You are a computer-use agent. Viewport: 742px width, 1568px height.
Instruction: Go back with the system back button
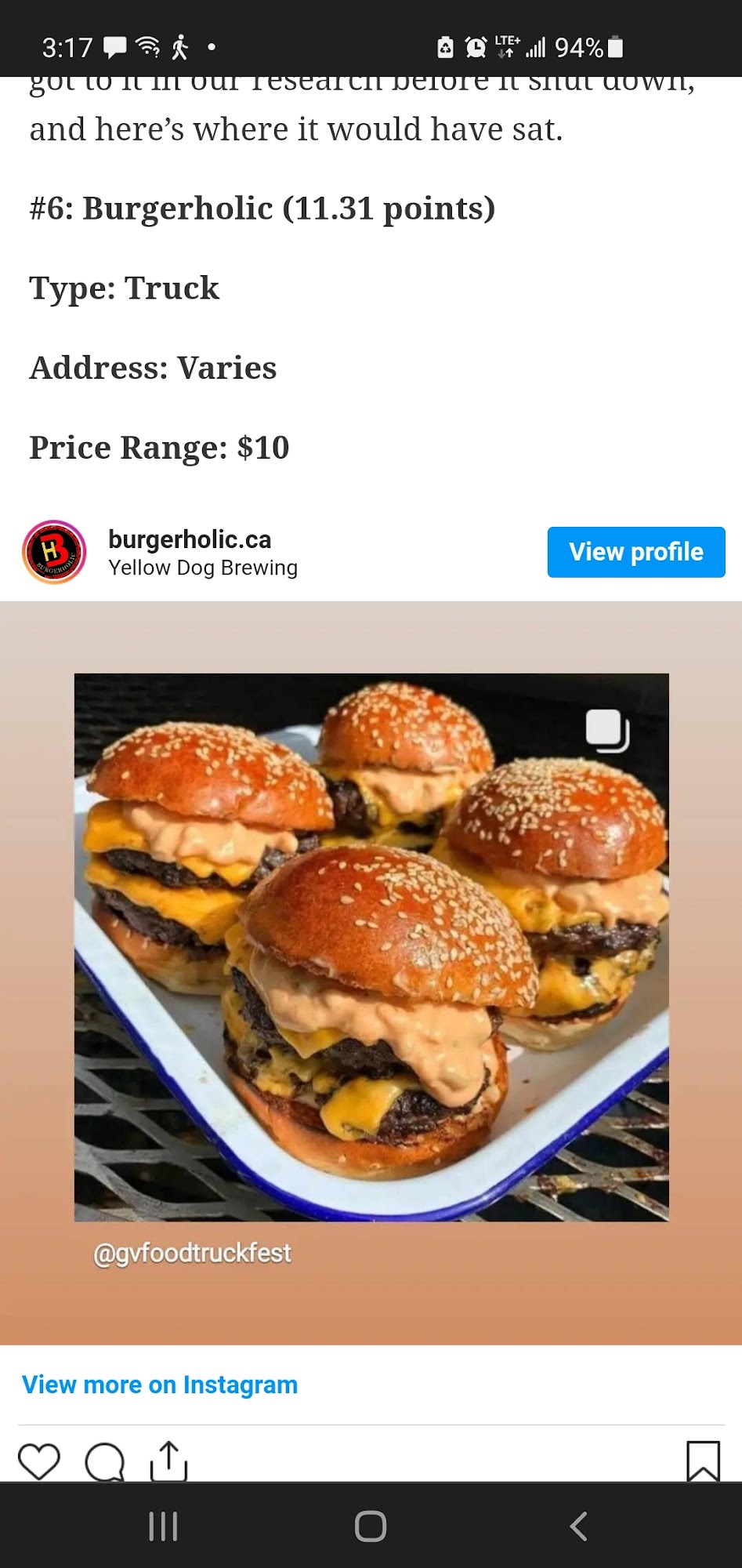coord(578,1526)
